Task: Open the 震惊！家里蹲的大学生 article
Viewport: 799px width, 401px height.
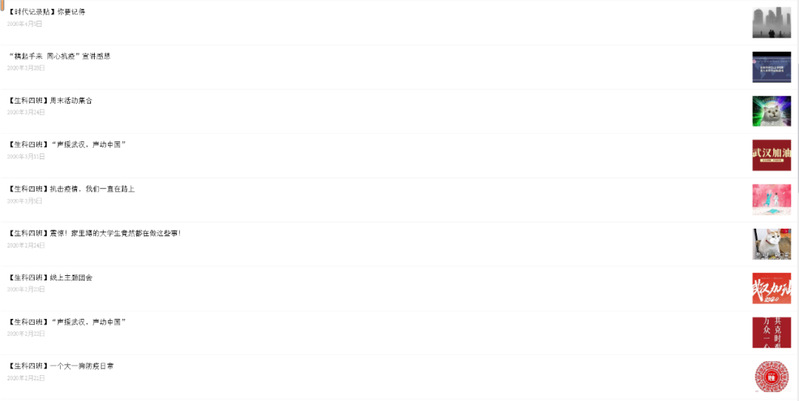Action: click(94, 233)
